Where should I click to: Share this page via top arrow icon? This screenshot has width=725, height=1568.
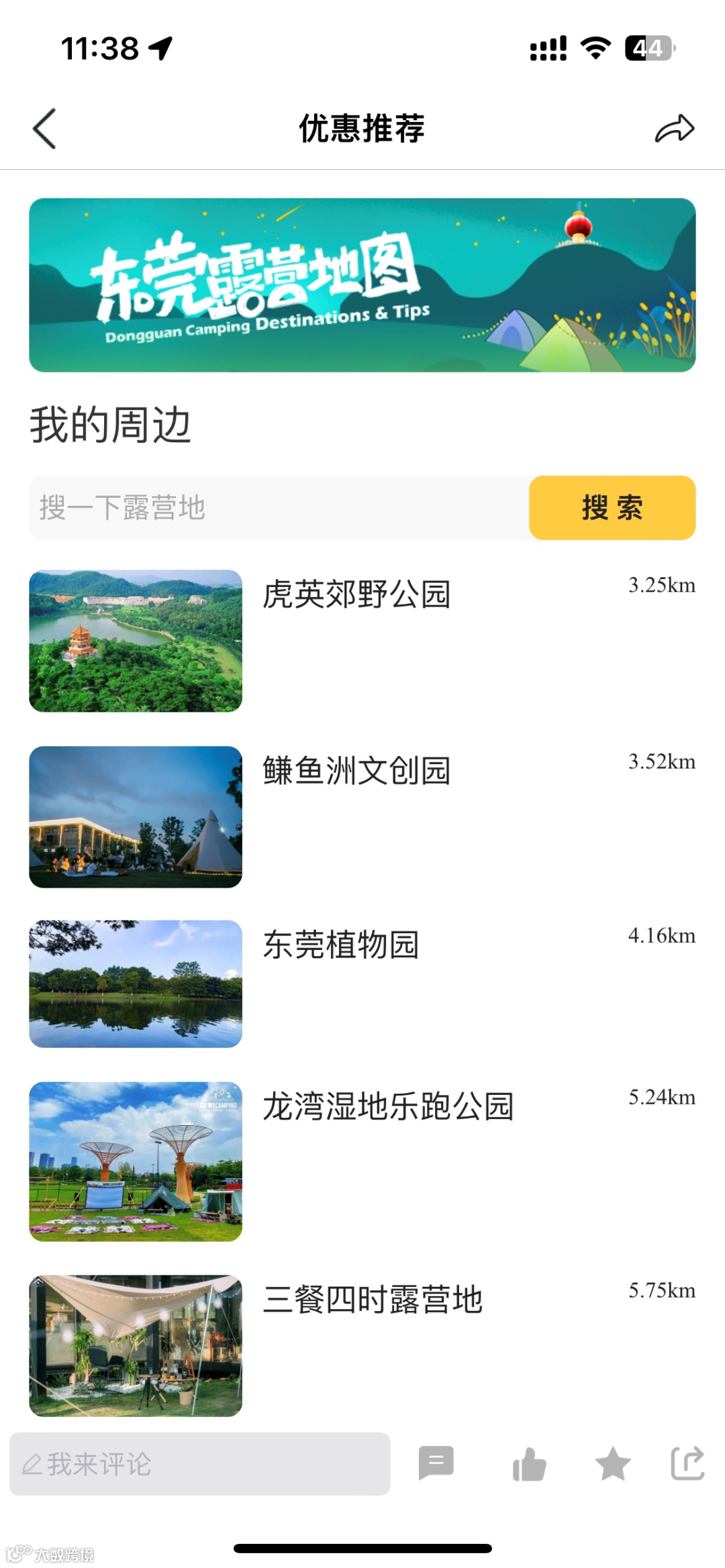pos(674,128)
